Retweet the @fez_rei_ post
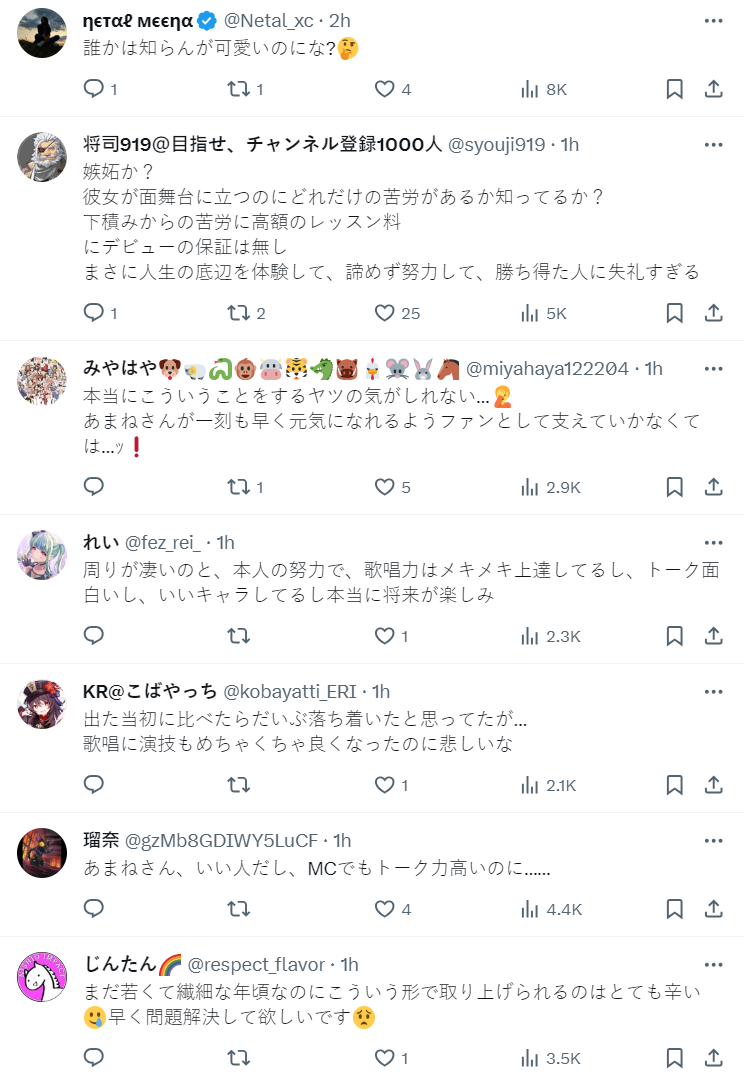Image resolution: width=744 pixels, height=1081 pixels. 239,636
